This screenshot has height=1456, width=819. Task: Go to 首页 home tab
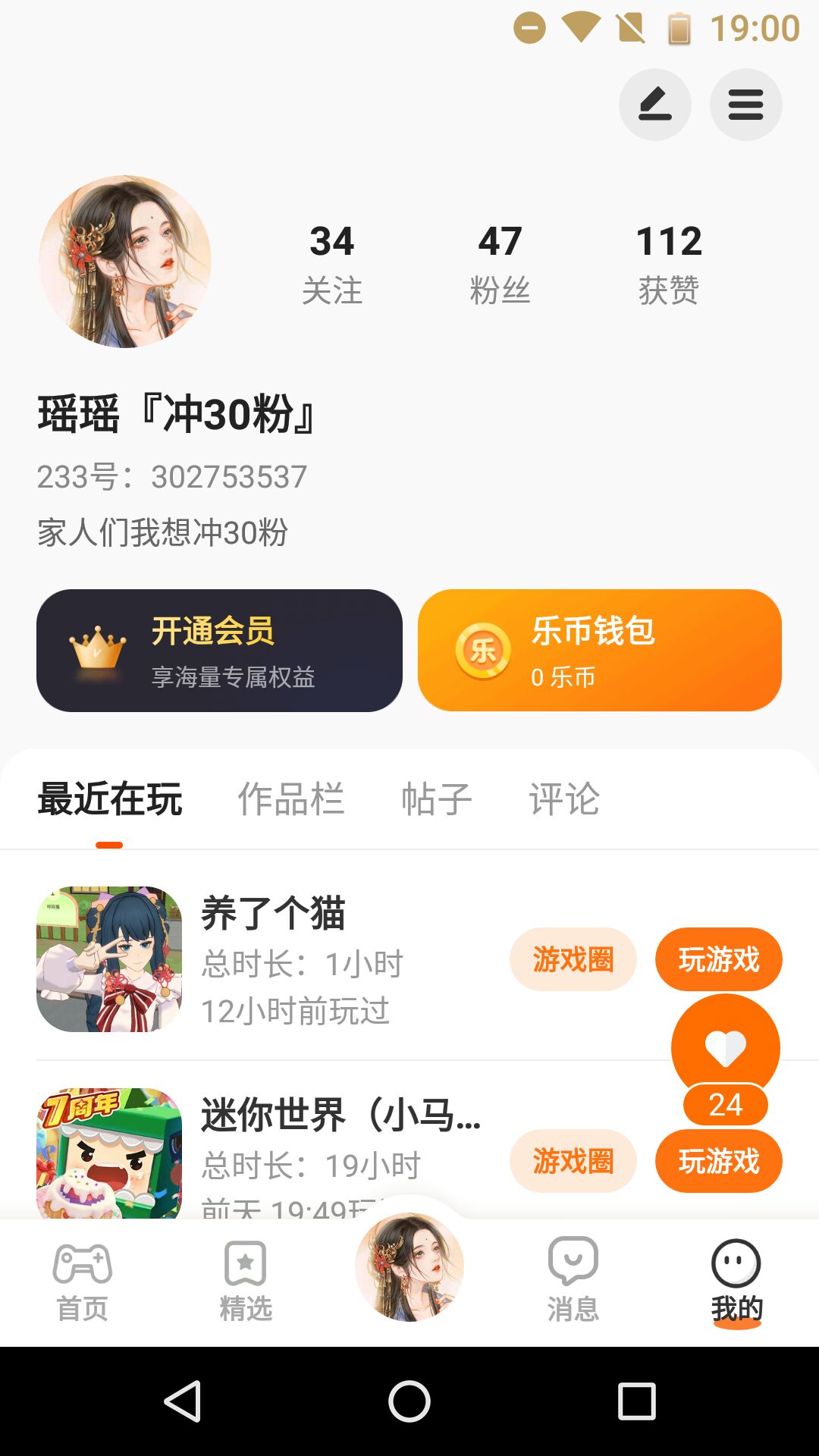(x=83, y=1282)
